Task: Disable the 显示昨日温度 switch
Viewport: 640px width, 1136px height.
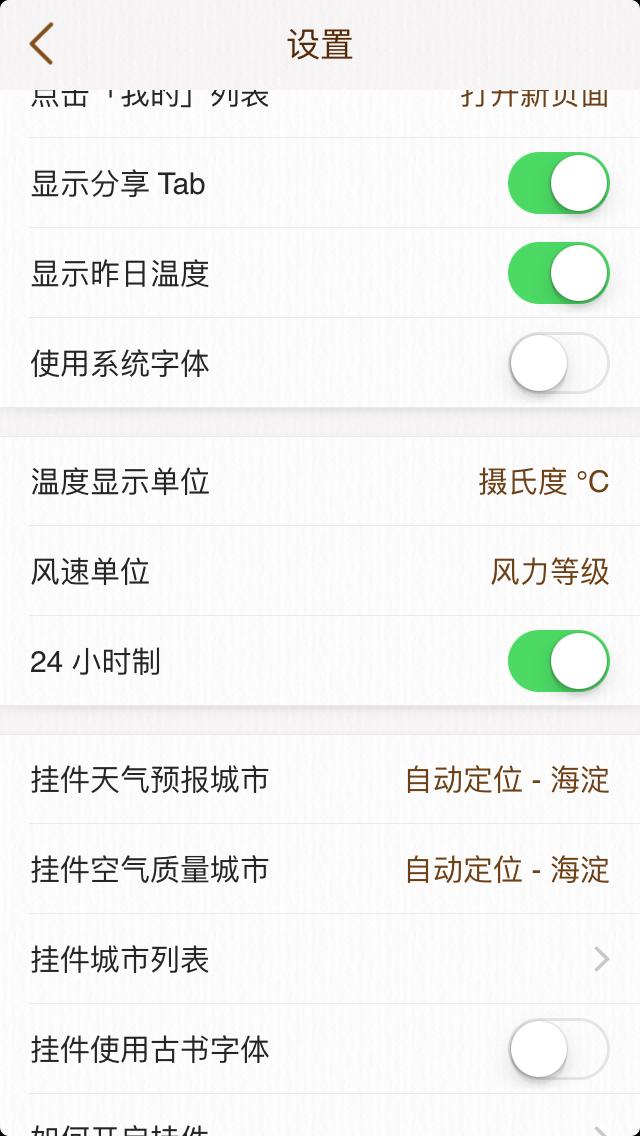Action: point(558,274)
